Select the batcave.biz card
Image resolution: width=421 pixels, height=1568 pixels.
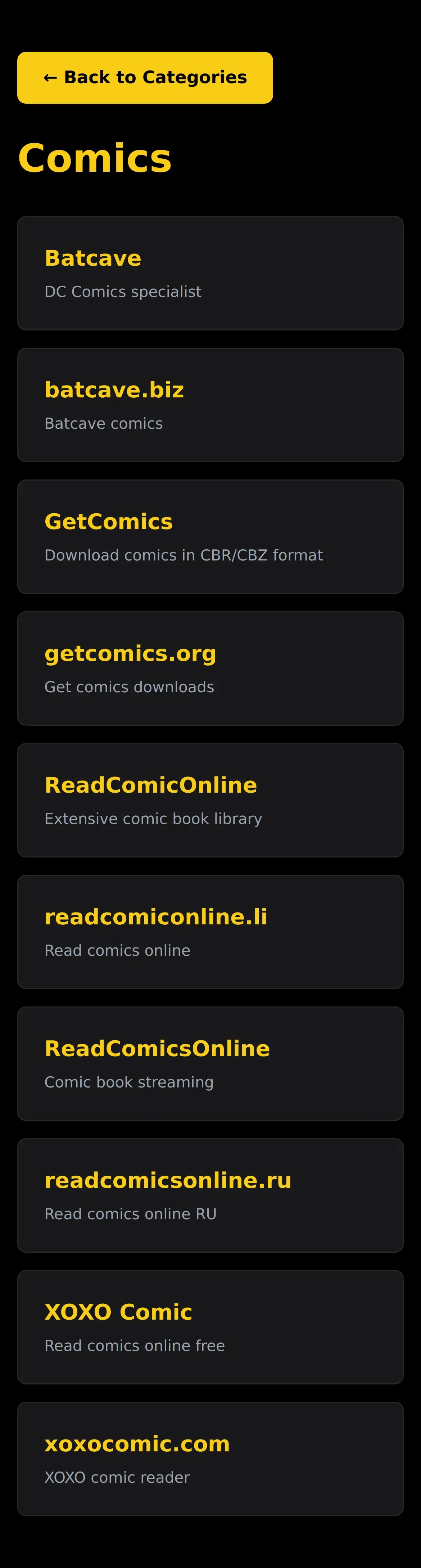click(210, 405)
